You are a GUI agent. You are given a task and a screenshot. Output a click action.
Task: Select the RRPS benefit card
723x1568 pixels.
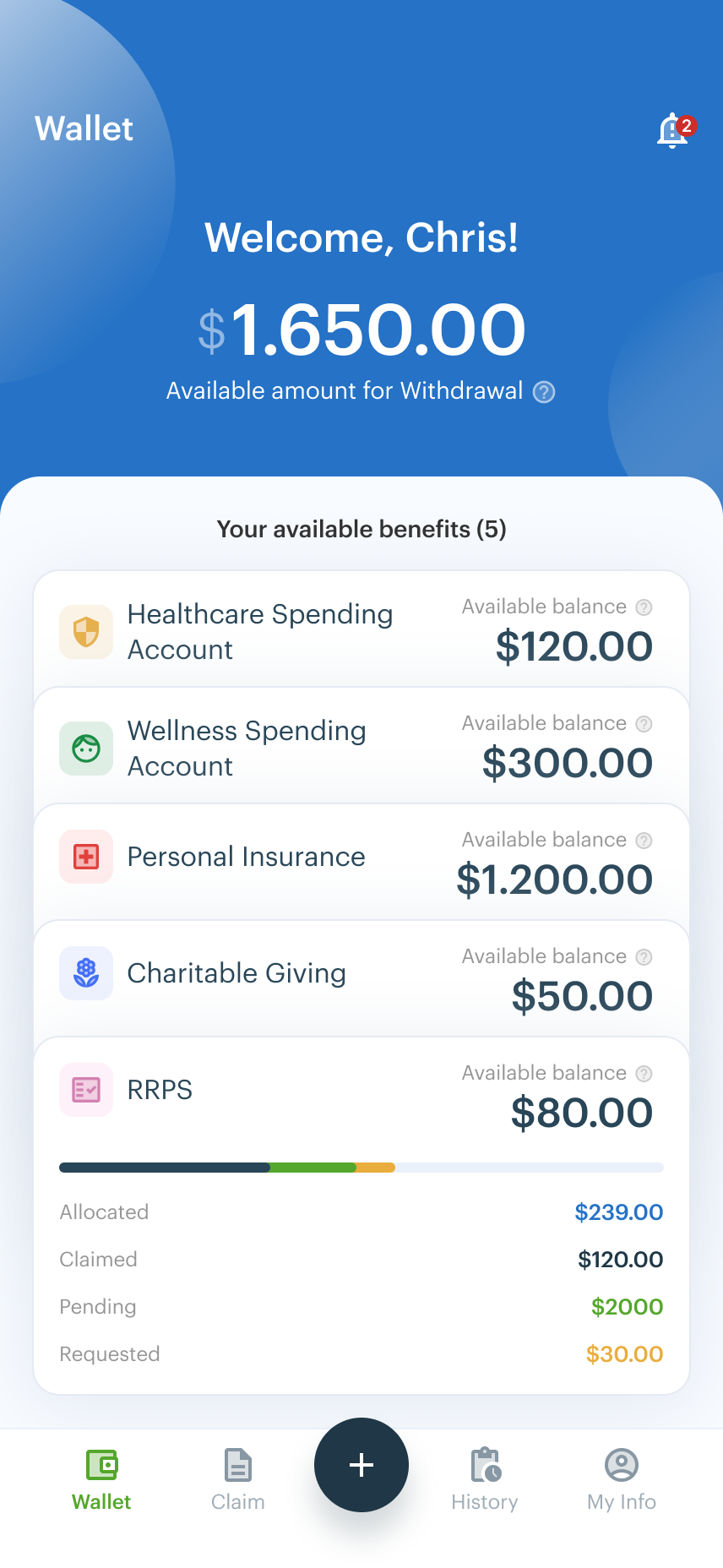[160, 1091]
